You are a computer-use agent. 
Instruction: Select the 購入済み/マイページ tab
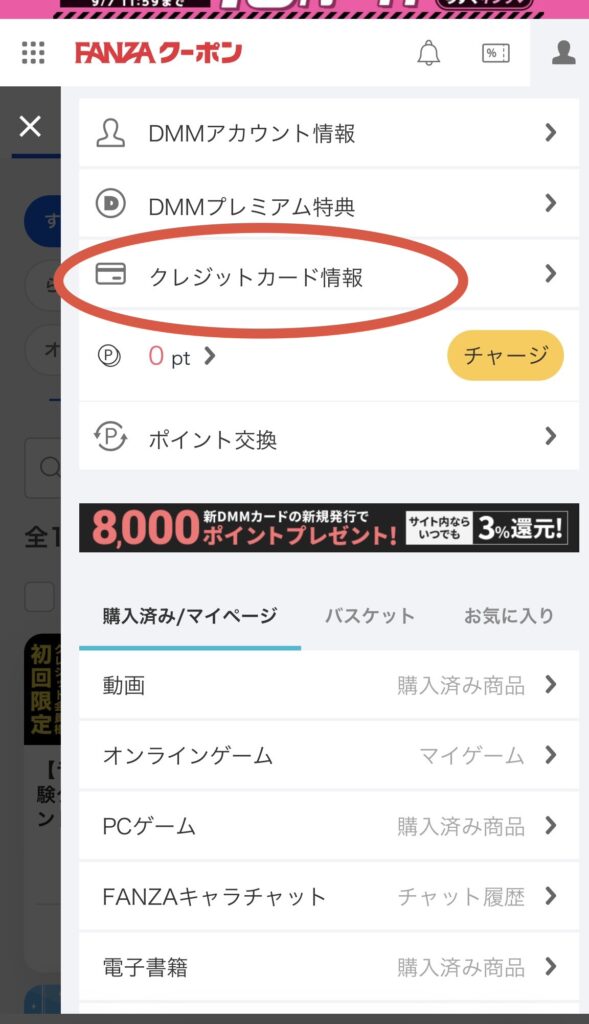click(190, 616)
